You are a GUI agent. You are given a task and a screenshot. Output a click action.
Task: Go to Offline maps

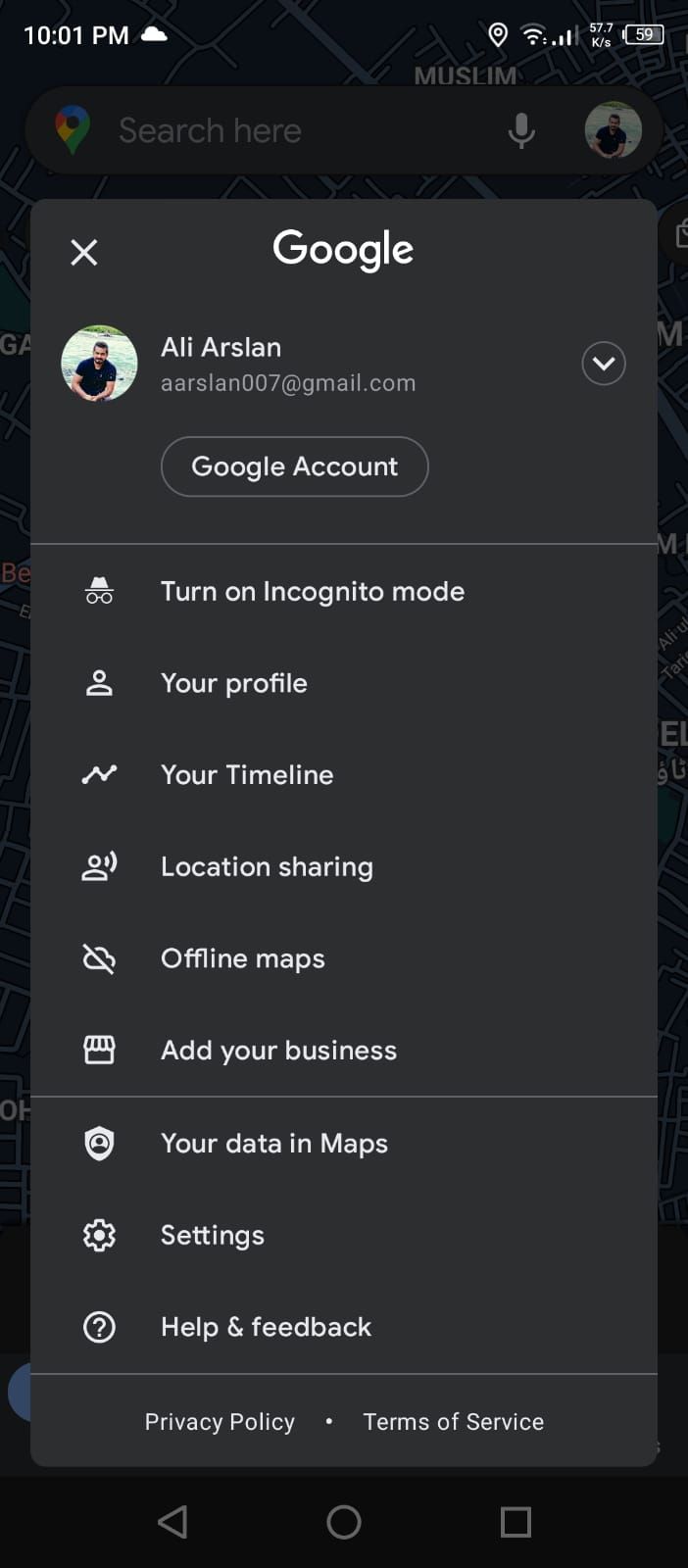click(x=242, y=958)
